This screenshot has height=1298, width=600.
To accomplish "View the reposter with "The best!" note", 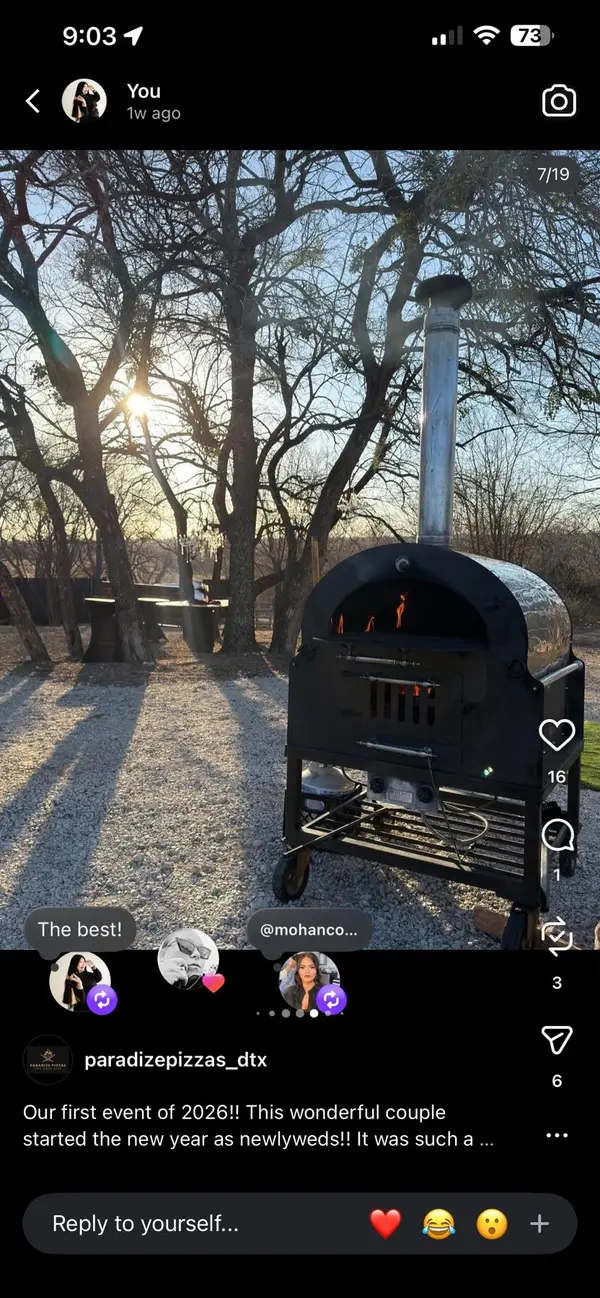I will coord(80,981).
